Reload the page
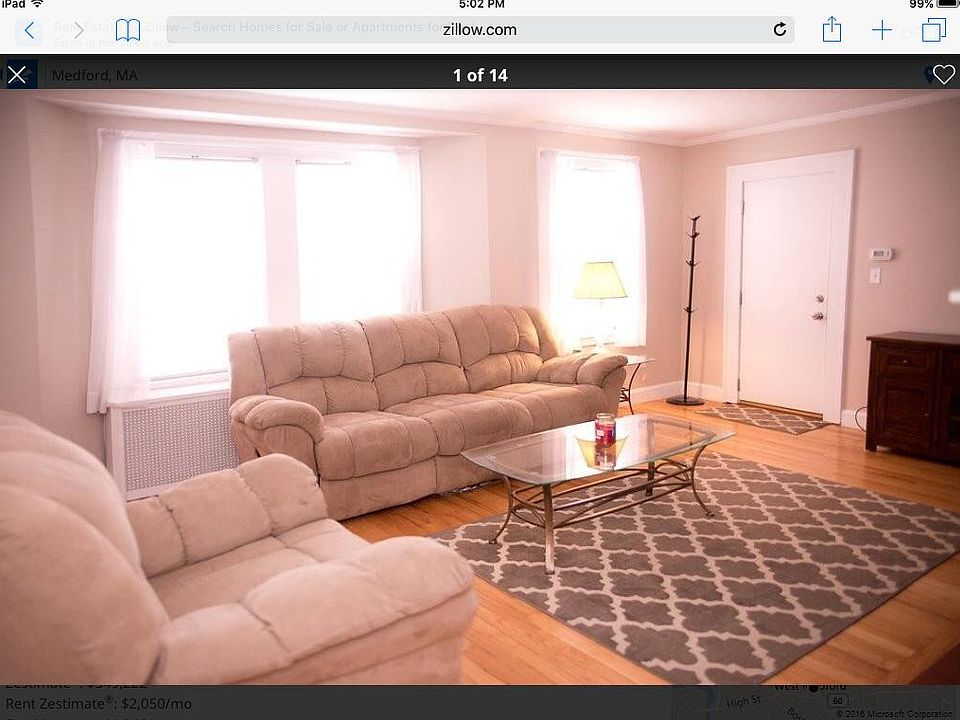 pos(779,30)
